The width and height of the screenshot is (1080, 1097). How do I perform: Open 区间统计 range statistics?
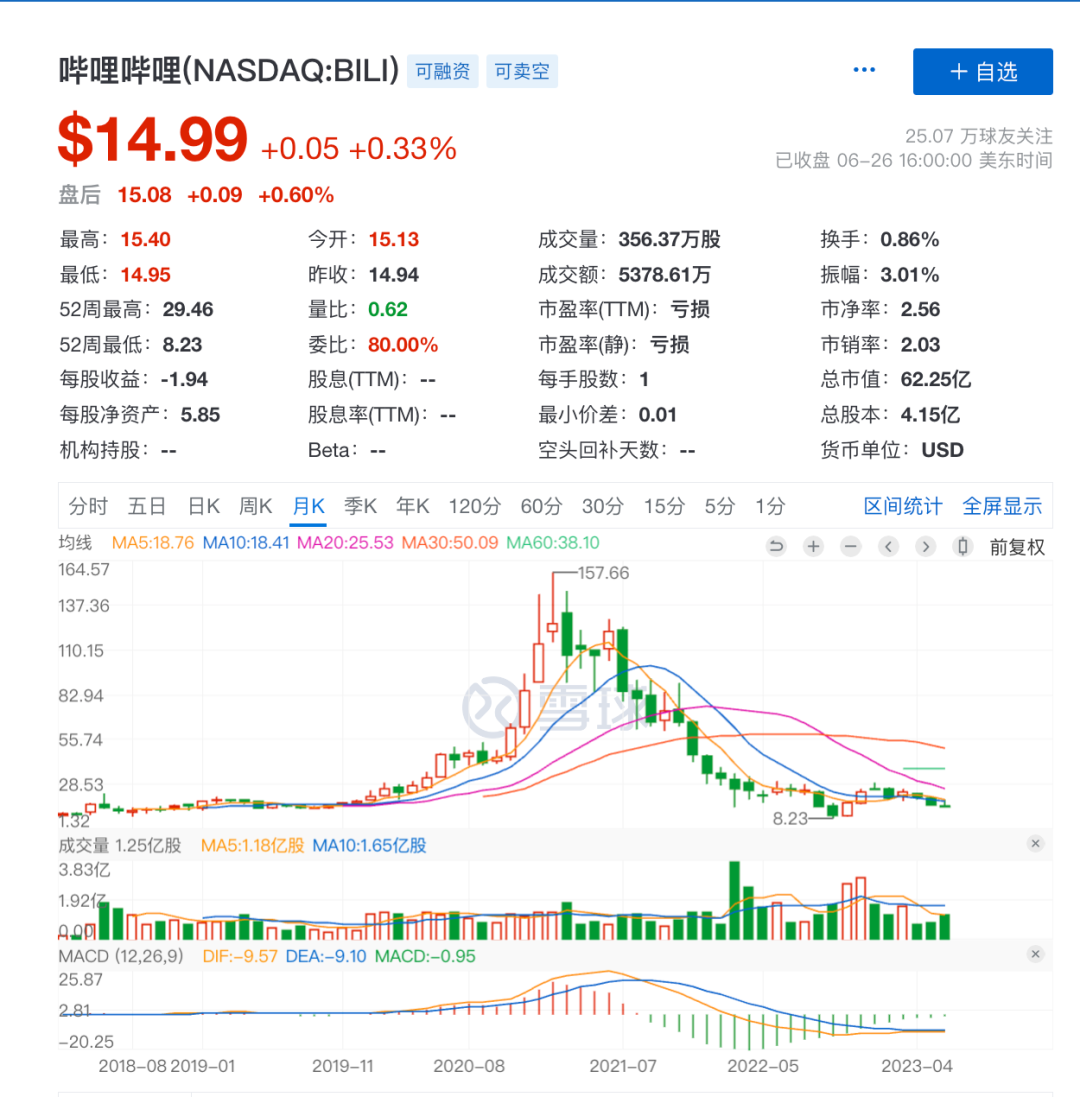(x=902, y=506)
